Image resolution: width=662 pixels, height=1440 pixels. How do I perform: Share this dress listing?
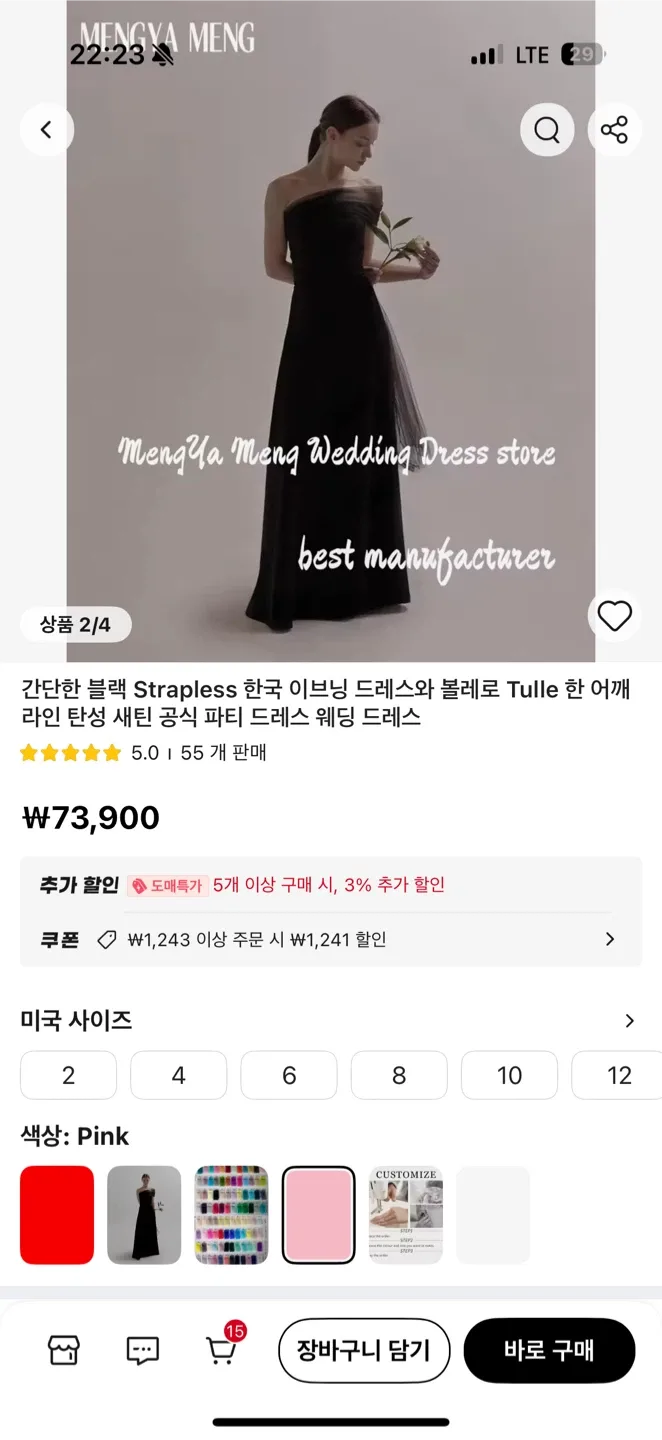pos(614,129)
